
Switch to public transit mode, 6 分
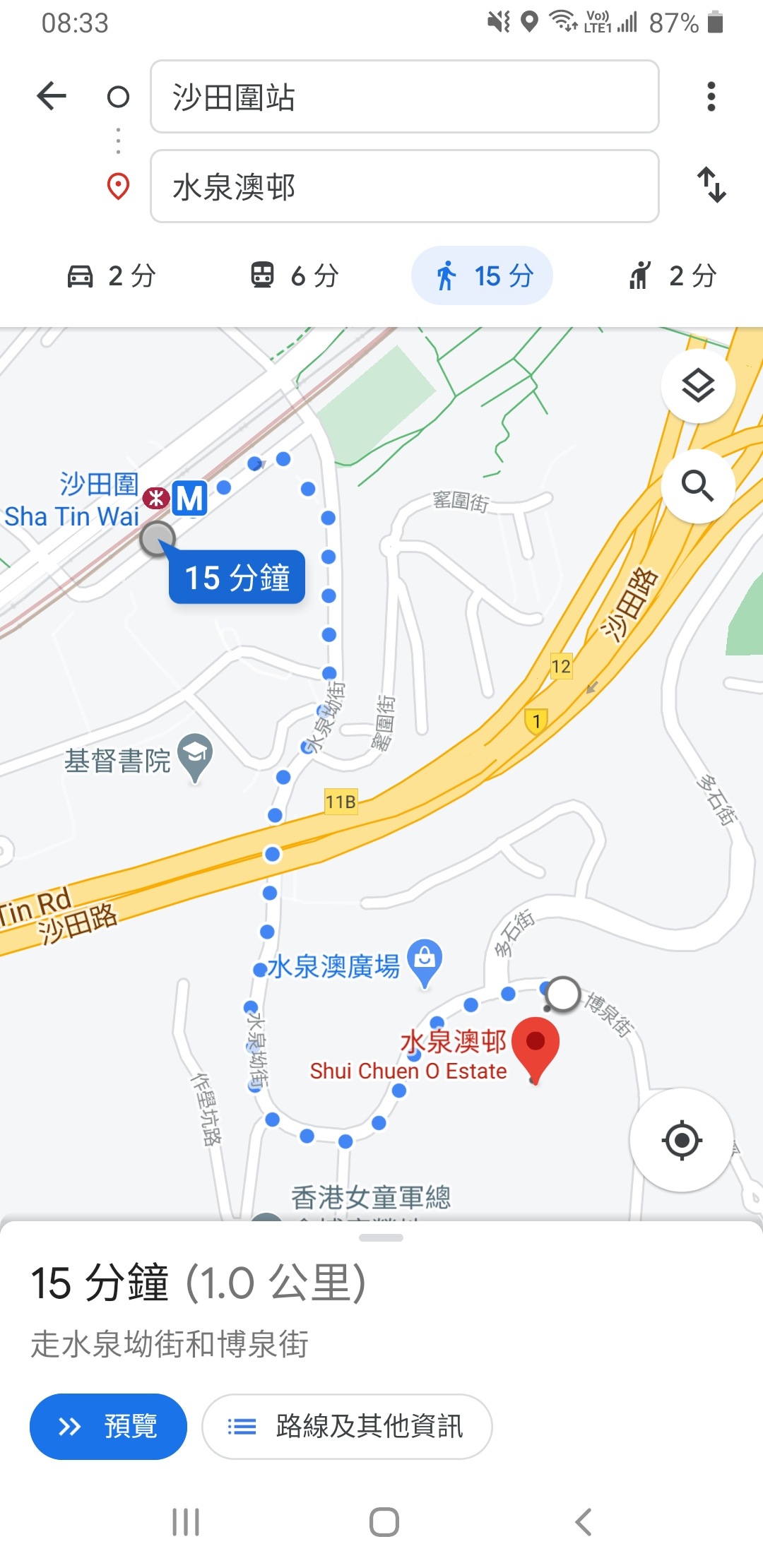295,275
